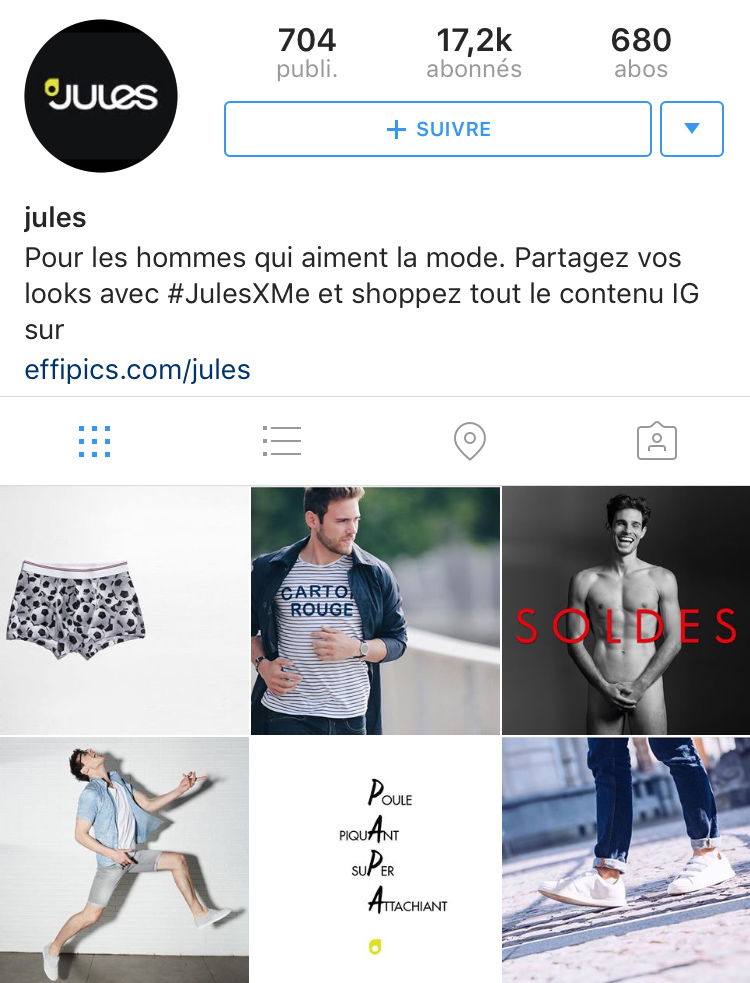The height and width of the screenshot is (983, 750).
Task: View tagged photos tab
Action: 657,441
